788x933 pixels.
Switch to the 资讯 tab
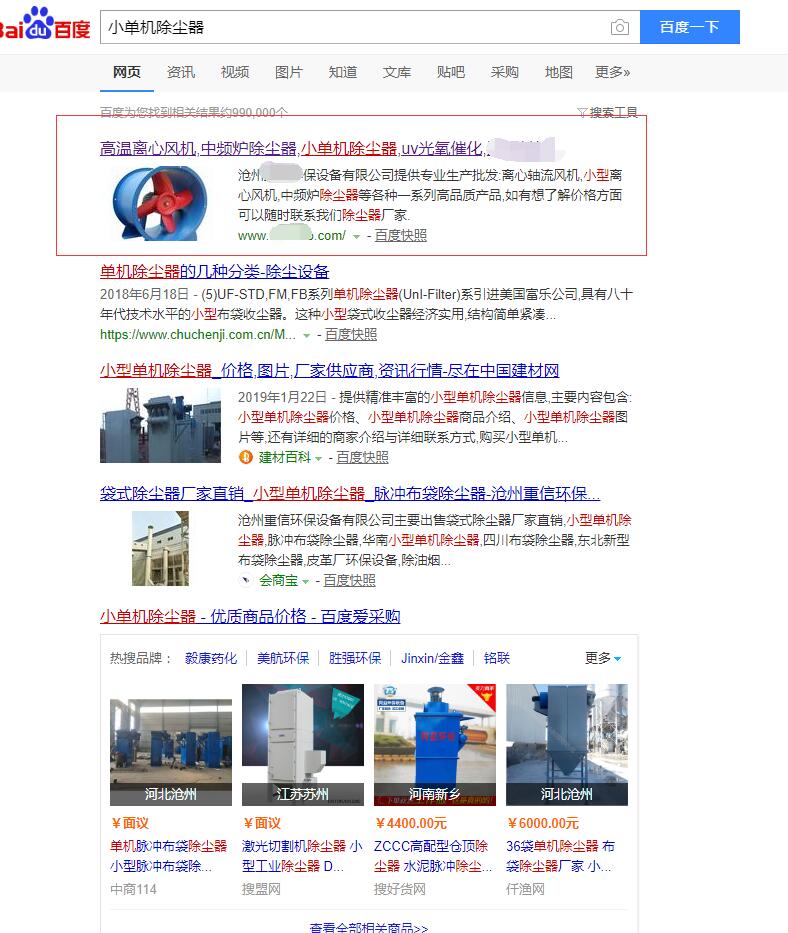[181, 72]
